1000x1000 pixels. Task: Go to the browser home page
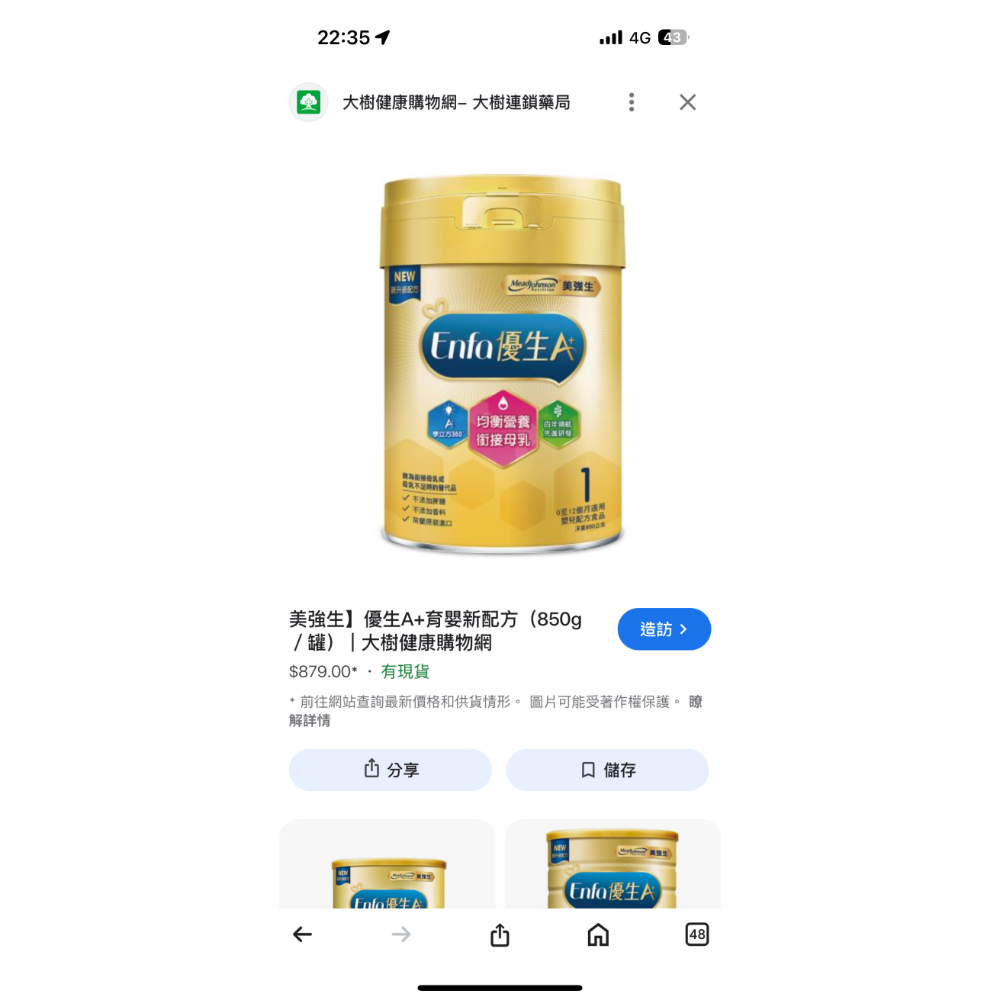[x=598, y=934]
